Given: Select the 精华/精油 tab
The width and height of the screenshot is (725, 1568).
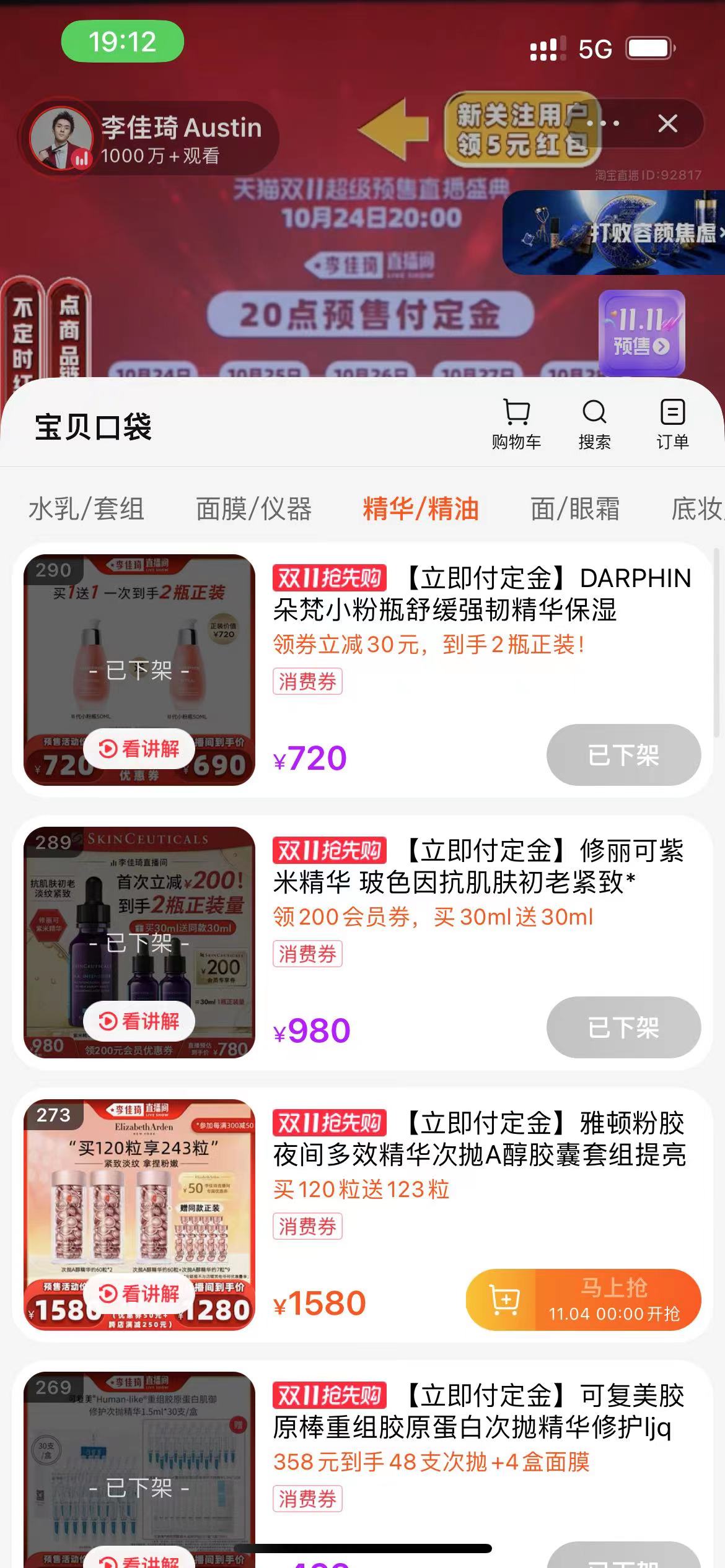Looking at the screenshot, I should [x=421, y=509].
